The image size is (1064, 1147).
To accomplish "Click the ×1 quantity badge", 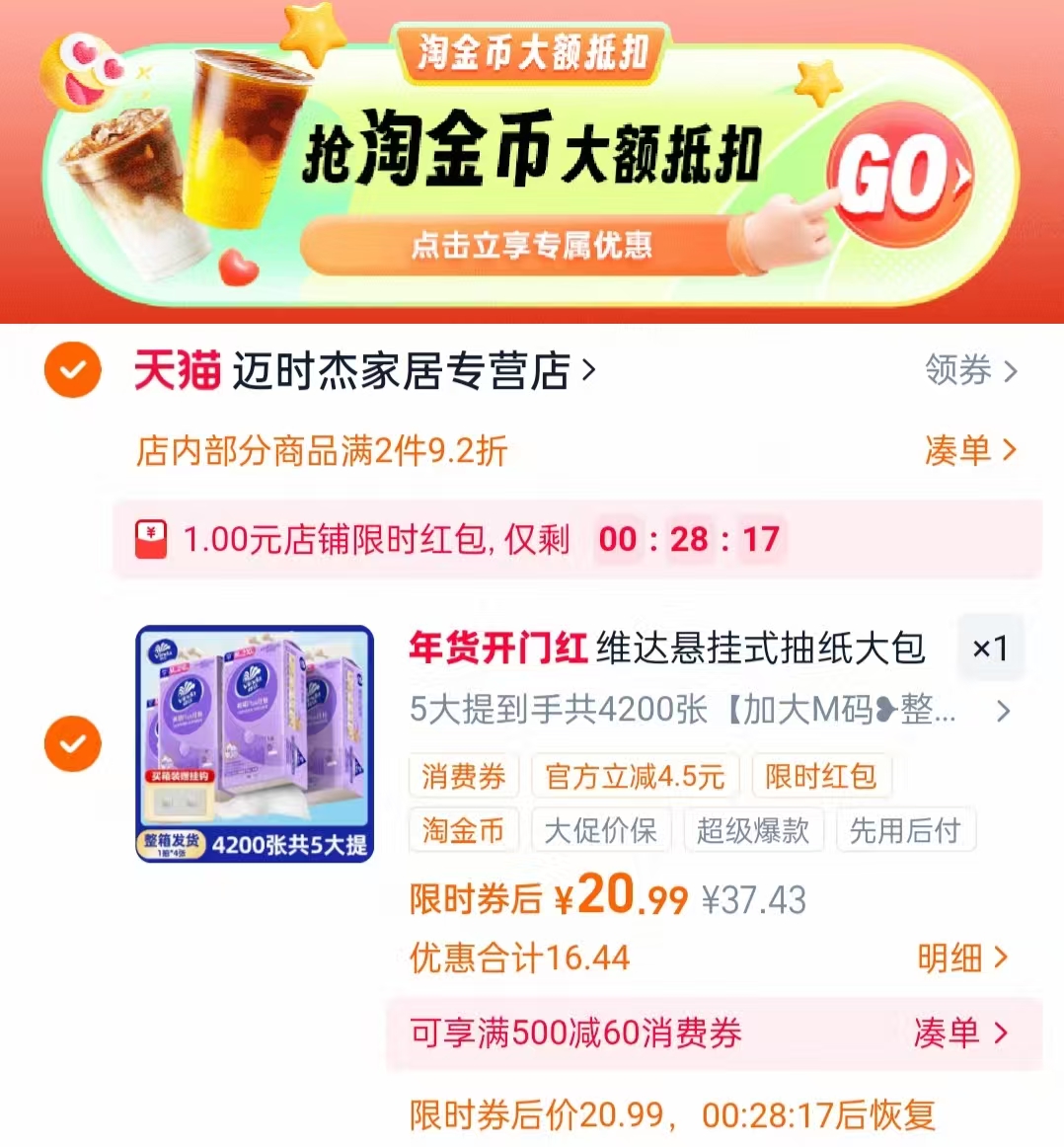I will [x=991, y=649].
